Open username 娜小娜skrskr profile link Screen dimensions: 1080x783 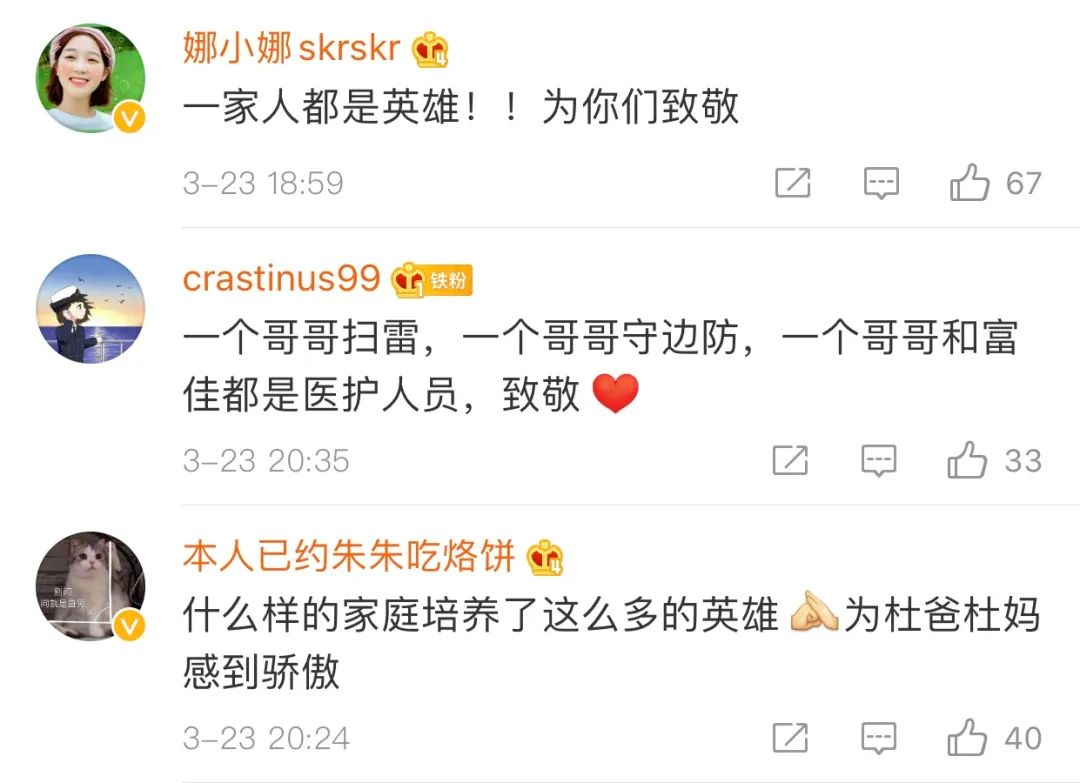tap(291, 47)
